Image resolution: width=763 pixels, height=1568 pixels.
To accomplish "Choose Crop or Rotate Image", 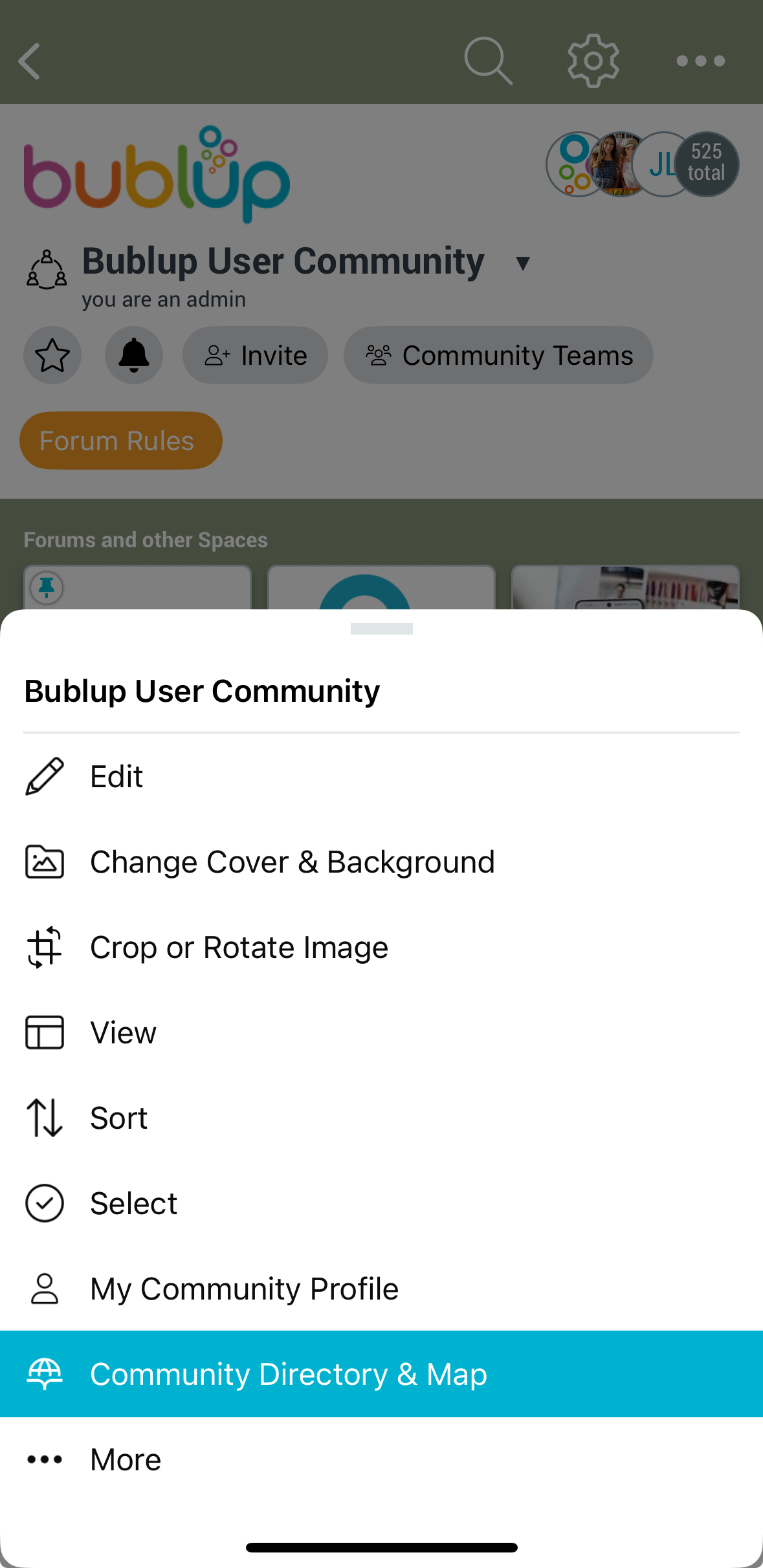I will pos(239,947).
